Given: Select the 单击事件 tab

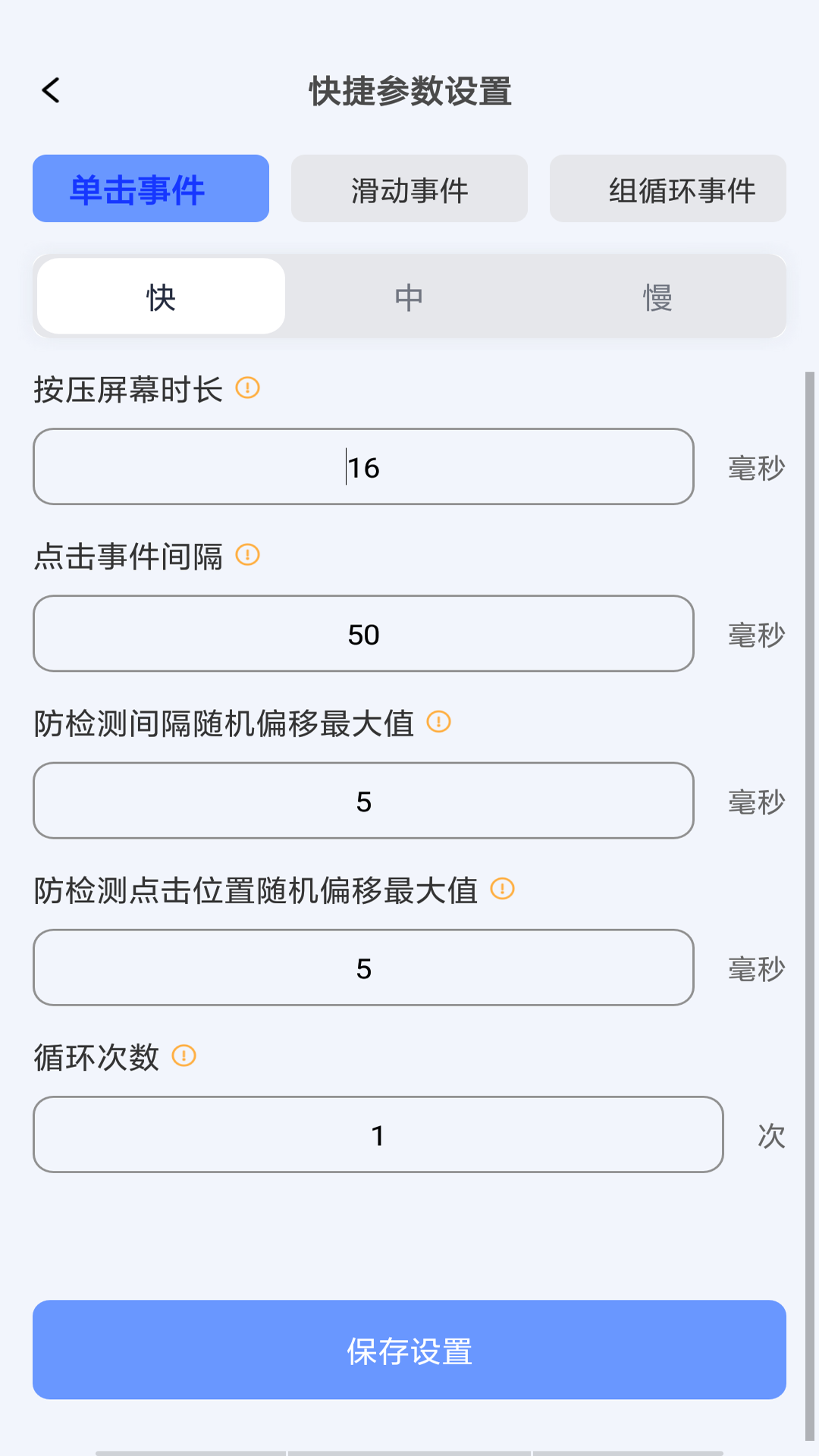Looking at the screenshot, I should (151, 189).
